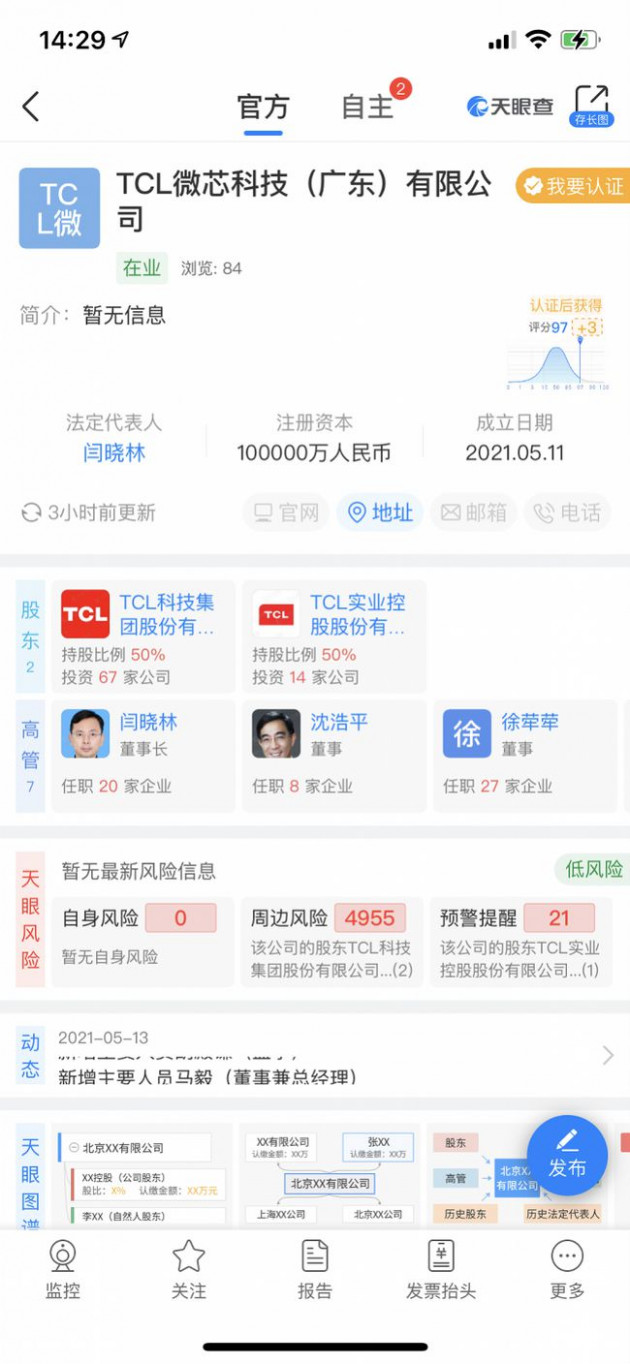This screenshot has width=630, height=1364.
Task: View executive 沈浩平 card
Action: click(x=334, y=755)
